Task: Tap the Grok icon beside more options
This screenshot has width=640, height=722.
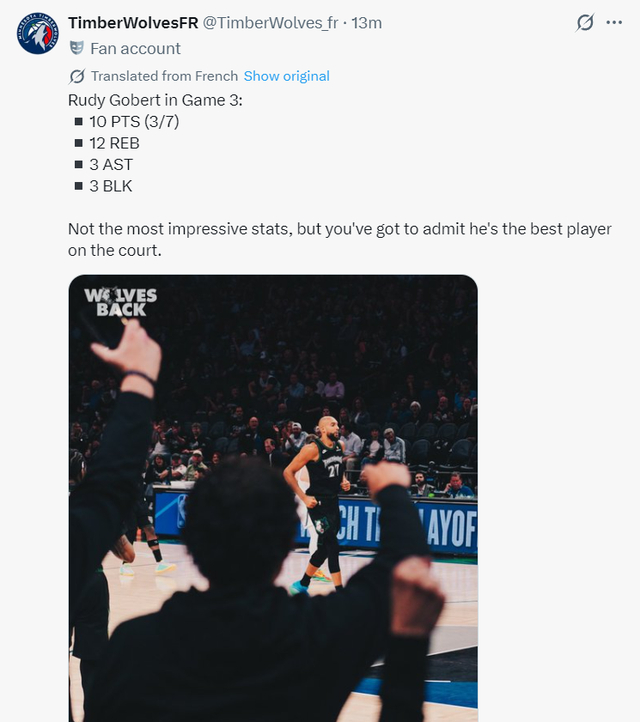Action: click(585, 22)
